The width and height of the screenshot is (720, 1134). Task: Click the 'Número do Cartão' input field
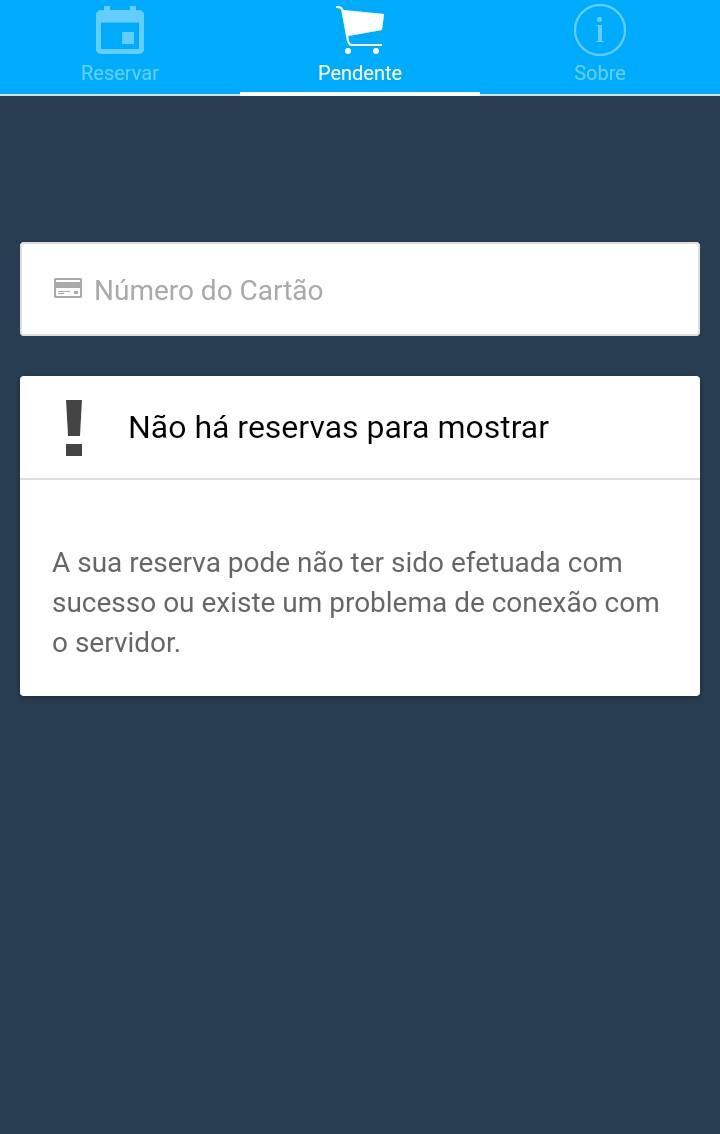[360, 289]
